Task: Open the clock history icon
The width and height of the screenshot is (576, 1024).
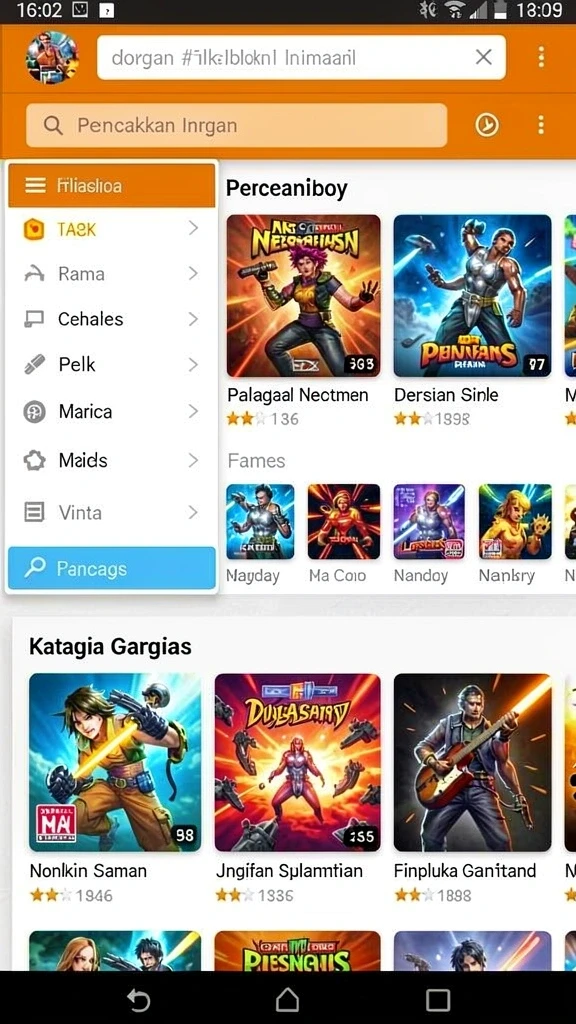Action: tap(487, 125)
